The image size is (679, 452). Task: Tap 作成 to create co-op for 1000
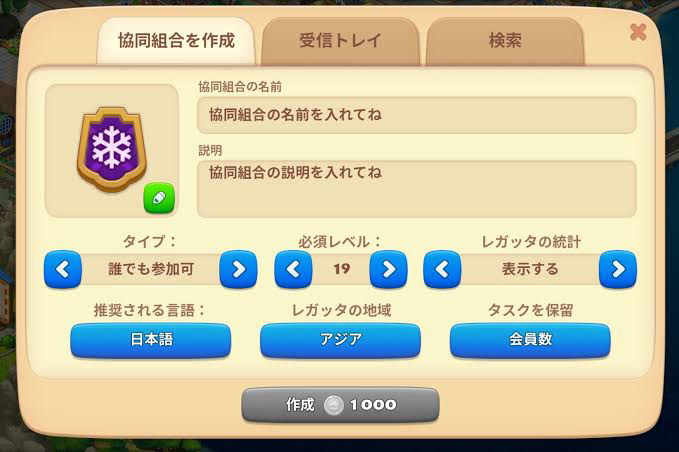(340, 405)
